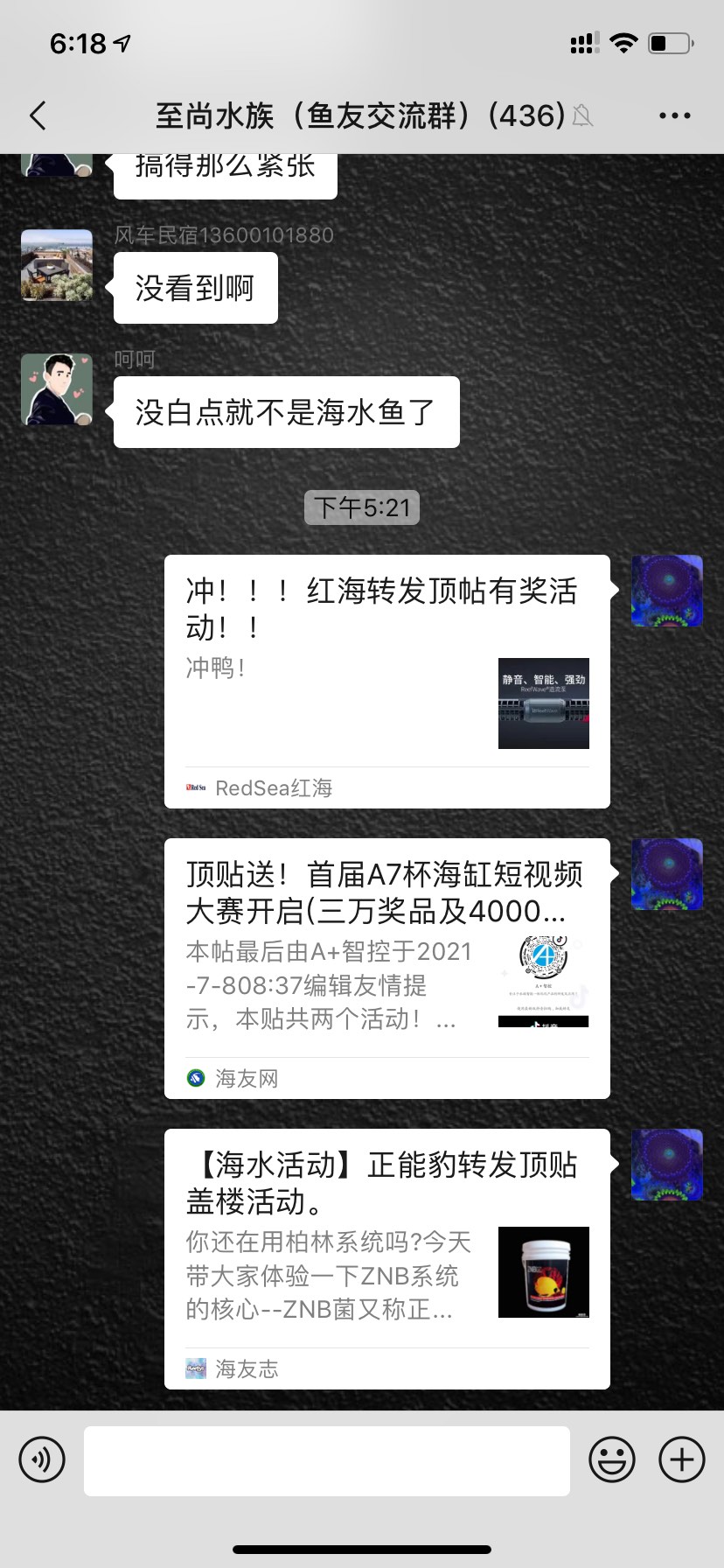Focus the message text field
This screenshot has width=724, height=1568.
[x=327, y=1460]
